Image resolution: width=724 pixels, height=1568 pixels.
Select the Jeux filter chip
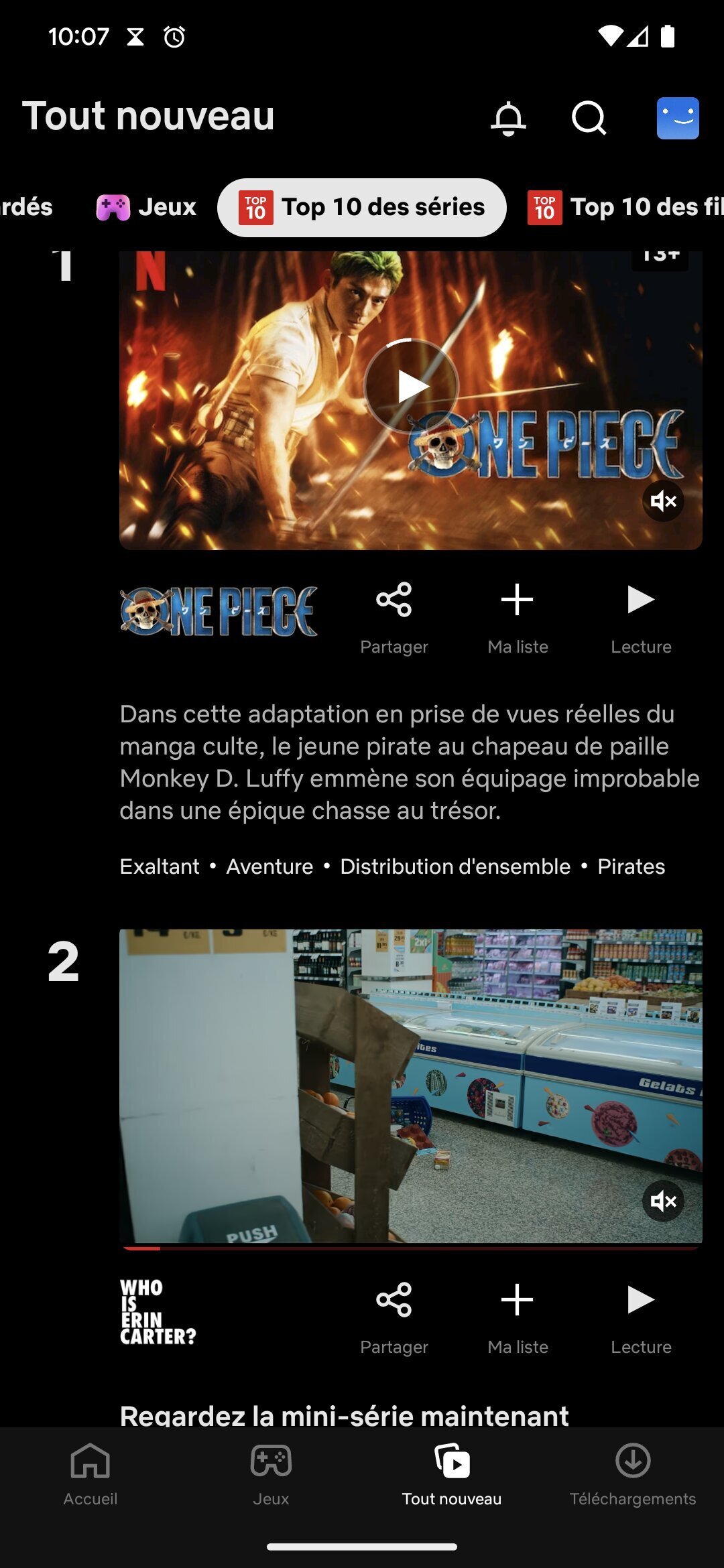pyautogui.click(x=147, y=207)
